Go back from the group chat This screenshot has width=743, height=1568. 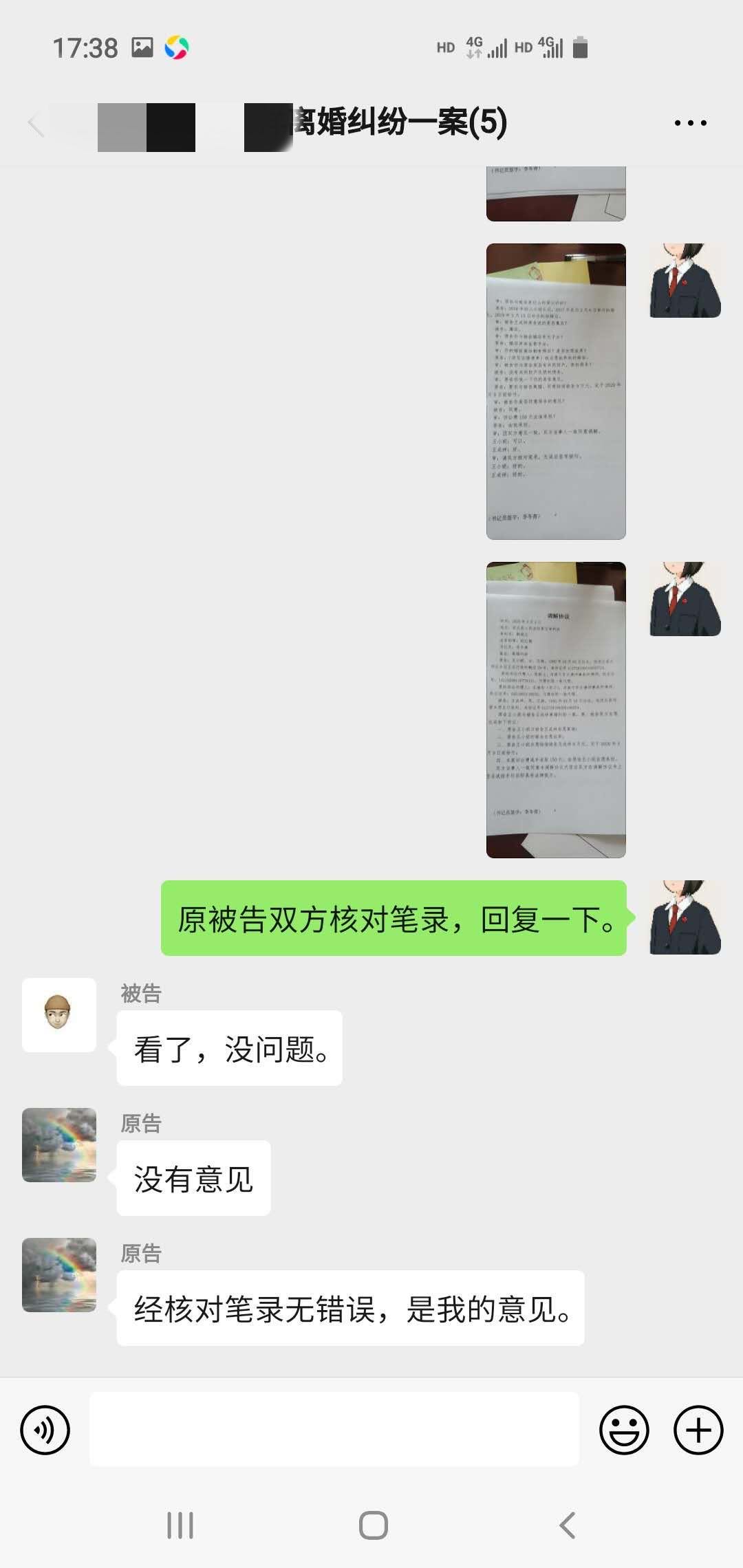pyautogui.click(x=36, y=125)
